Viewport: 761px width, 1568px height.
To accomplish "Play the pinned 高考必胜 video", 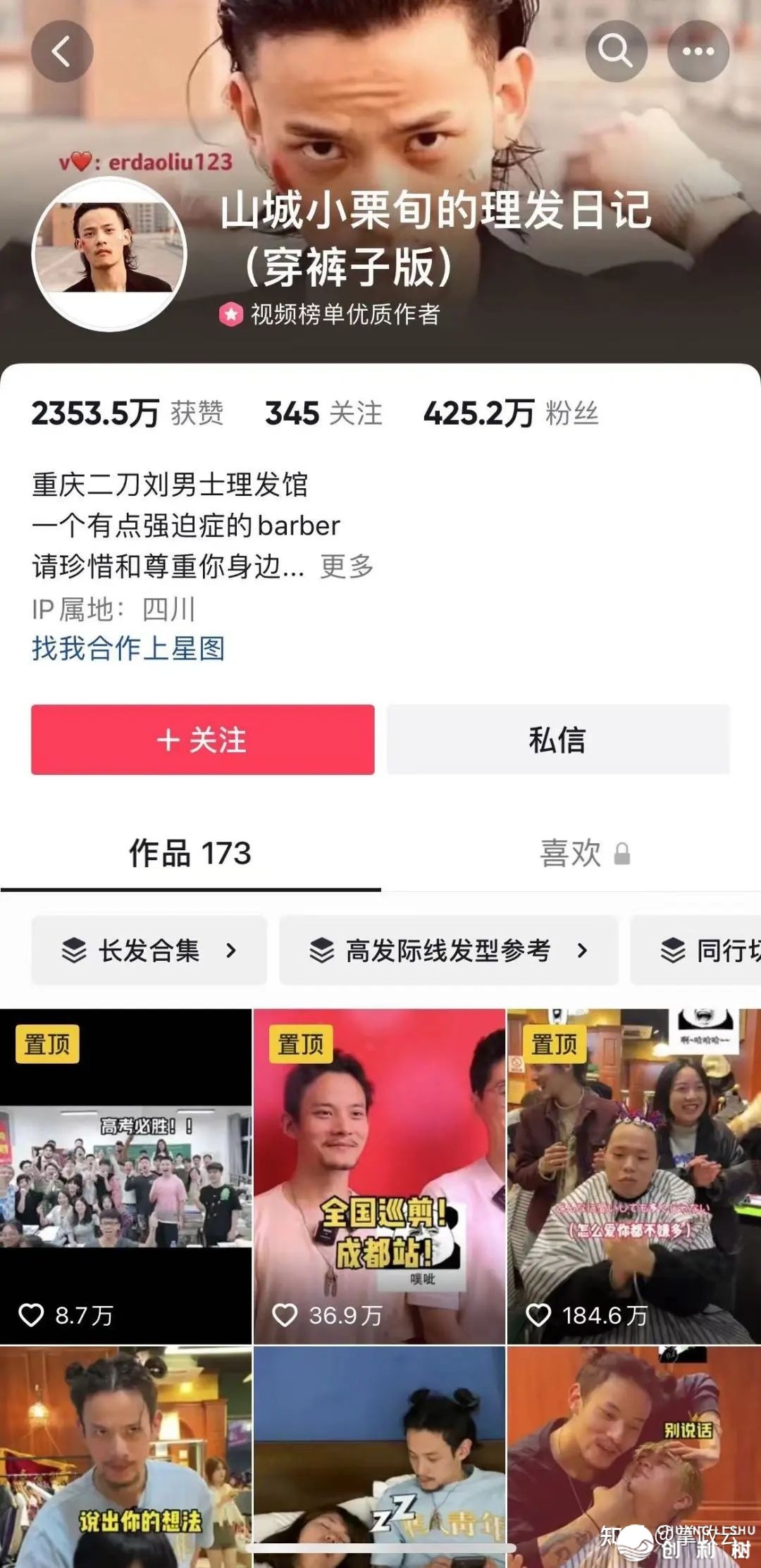I will (125, 1176).
